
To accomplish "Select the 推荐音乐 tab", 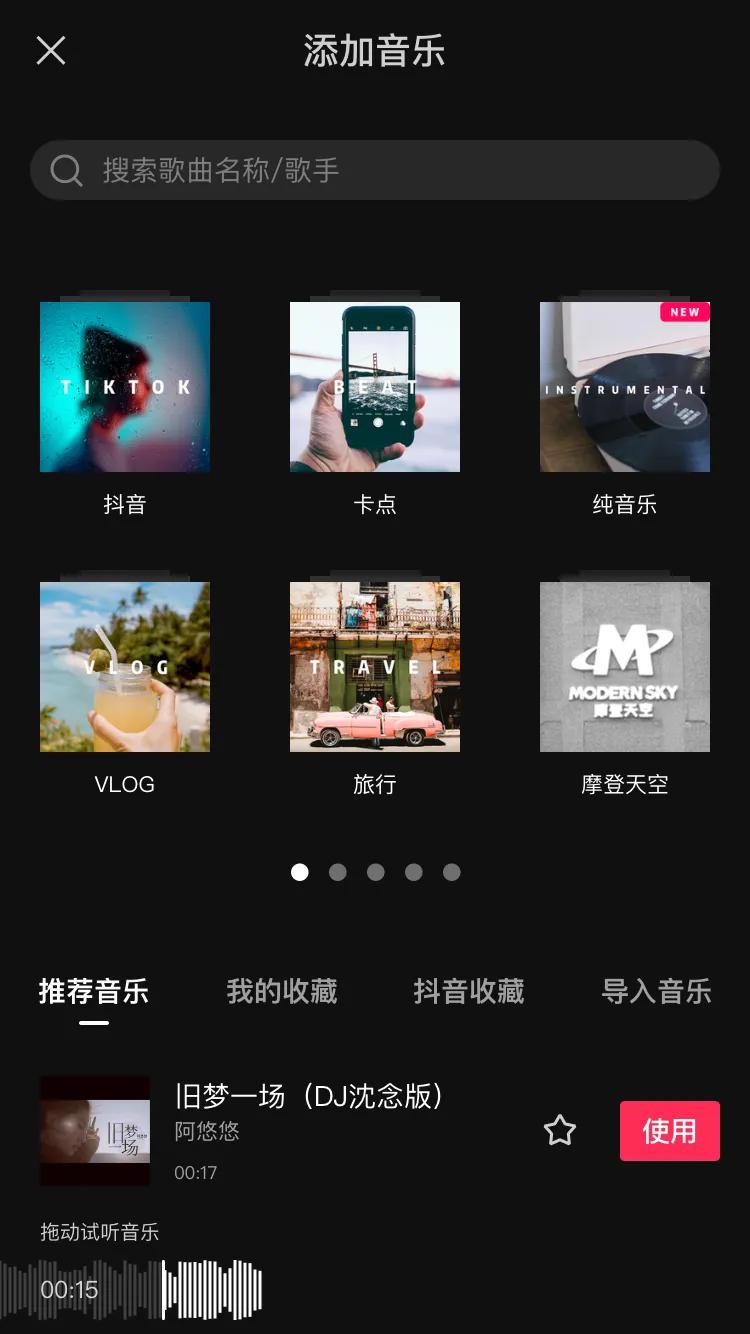I will (x=94, y=991).
